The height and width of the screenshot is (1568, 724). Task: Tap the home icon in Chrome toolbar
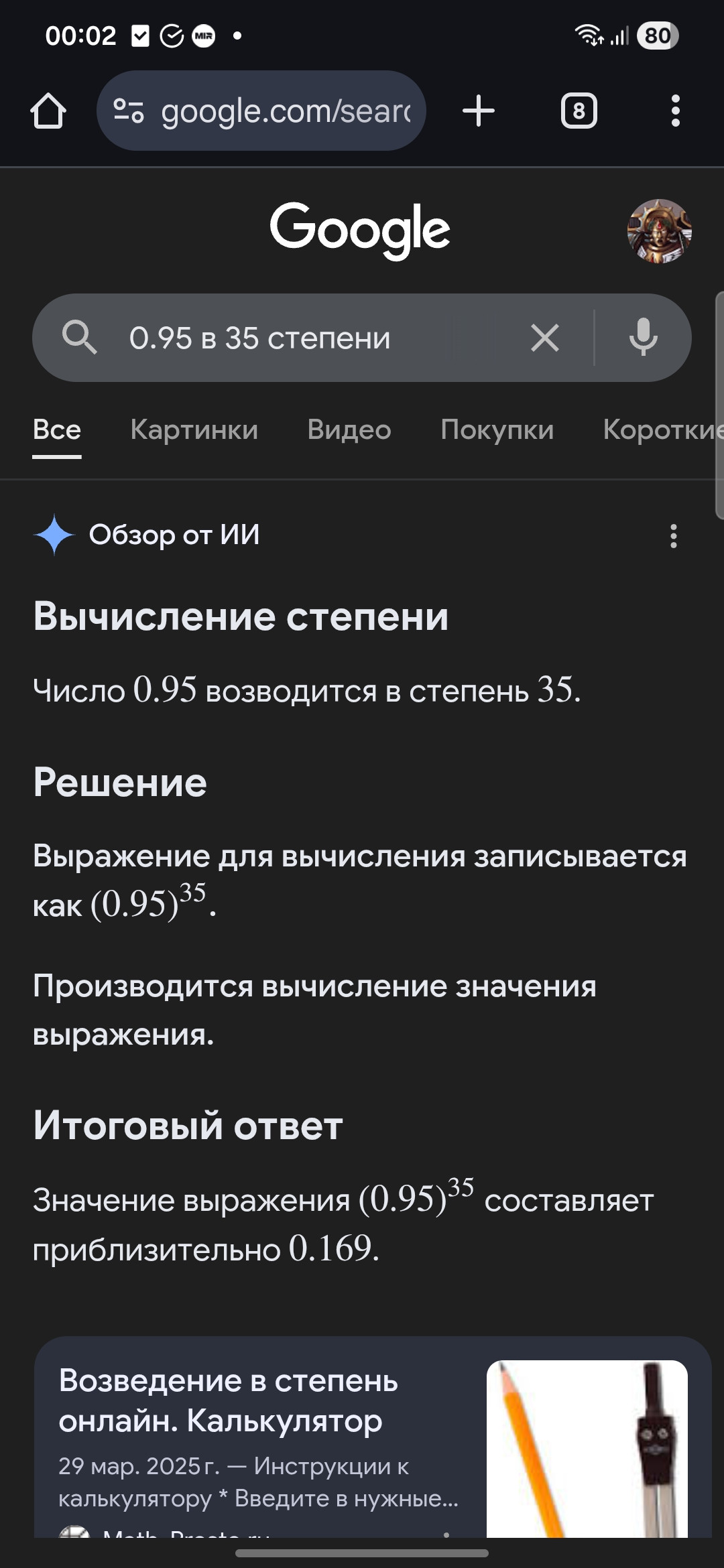(x=50, y=111)
